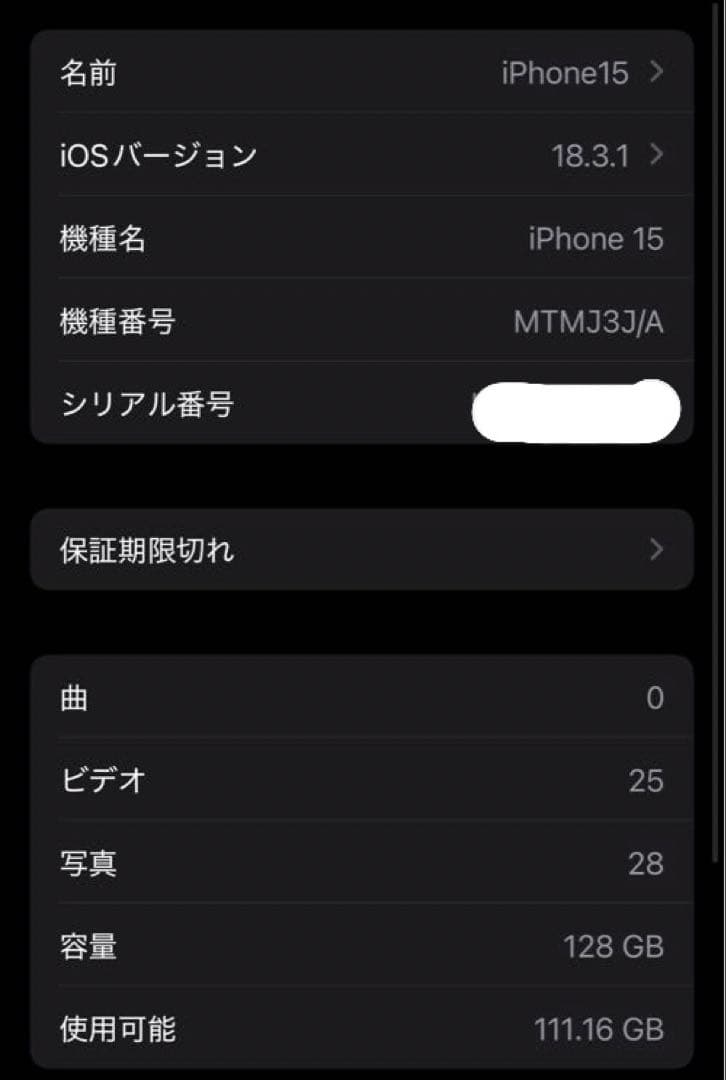Tap the chevron next to 18.3.1
The image size is (726, 1080).
[x=657, y=155]
